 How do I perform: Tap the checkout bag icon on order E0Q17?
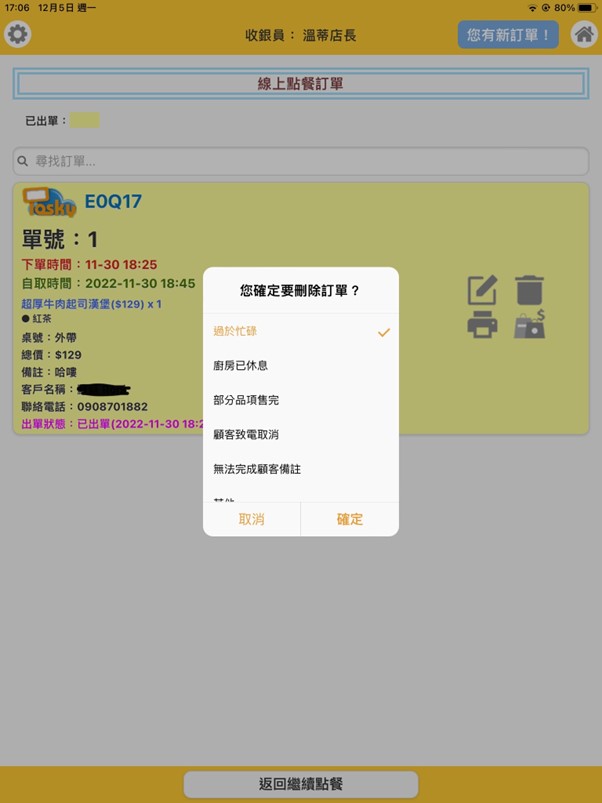point(530,324)
